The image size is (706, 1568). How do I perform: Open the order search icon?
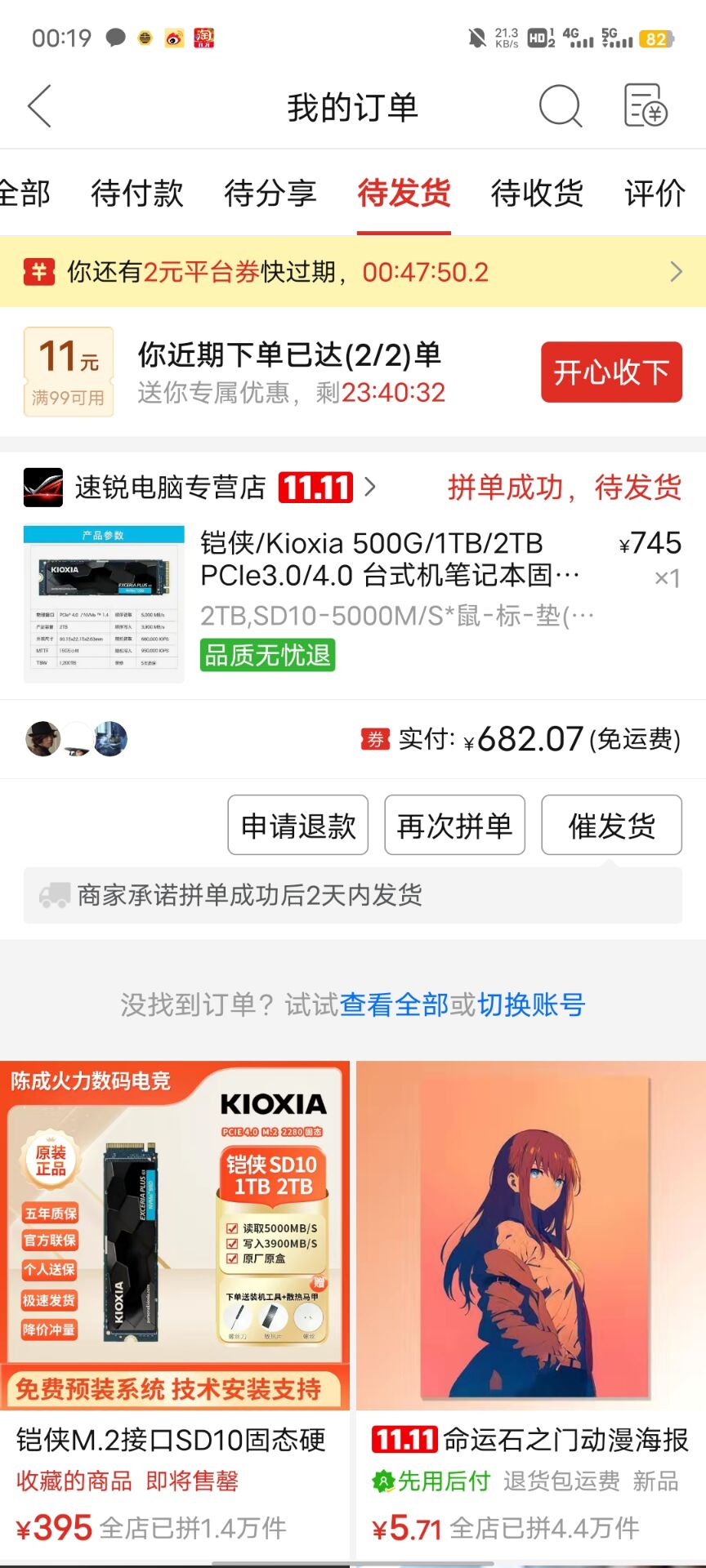pos(561,106)
